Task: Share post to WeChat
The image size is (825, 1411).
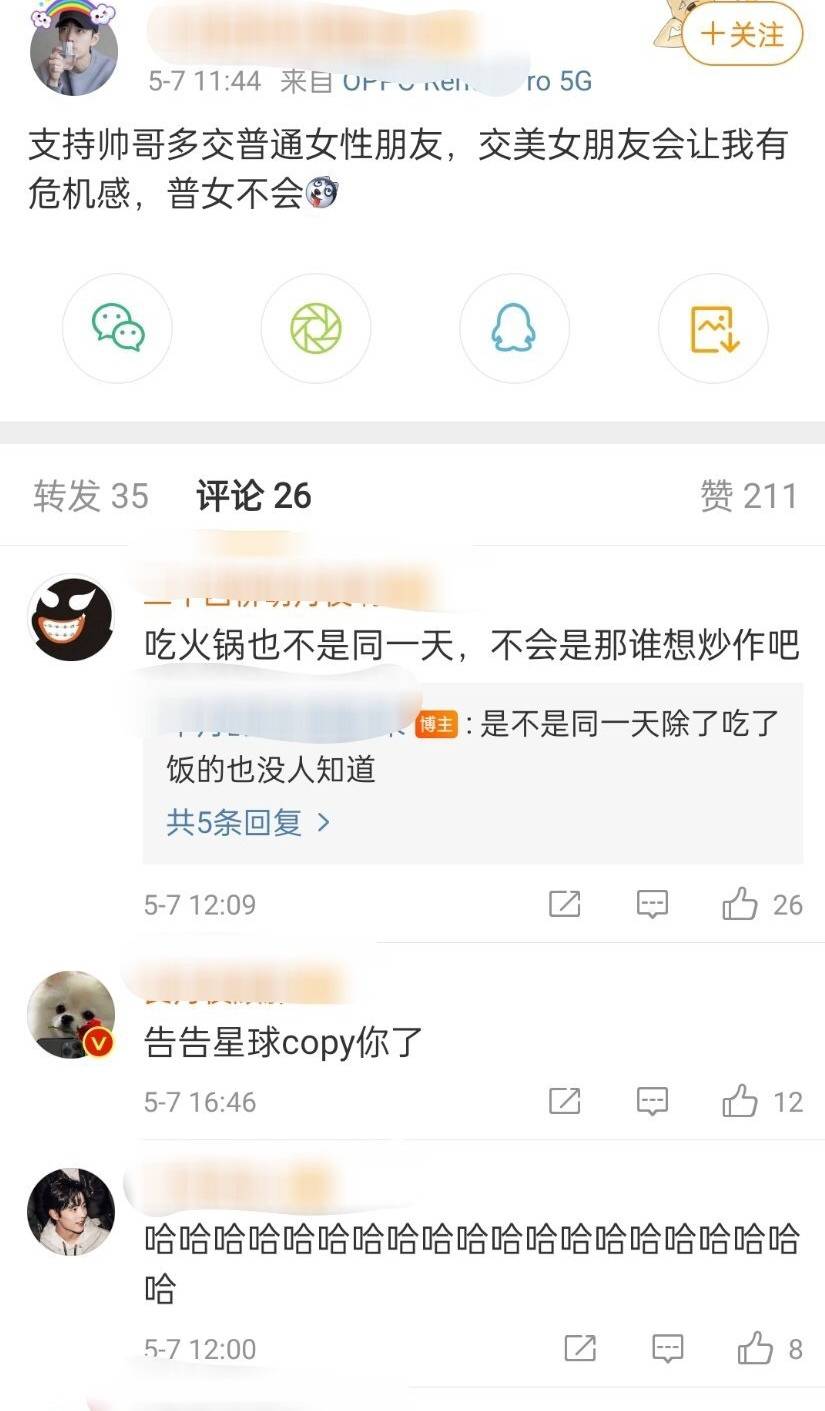Action: (x=118, y=328)
